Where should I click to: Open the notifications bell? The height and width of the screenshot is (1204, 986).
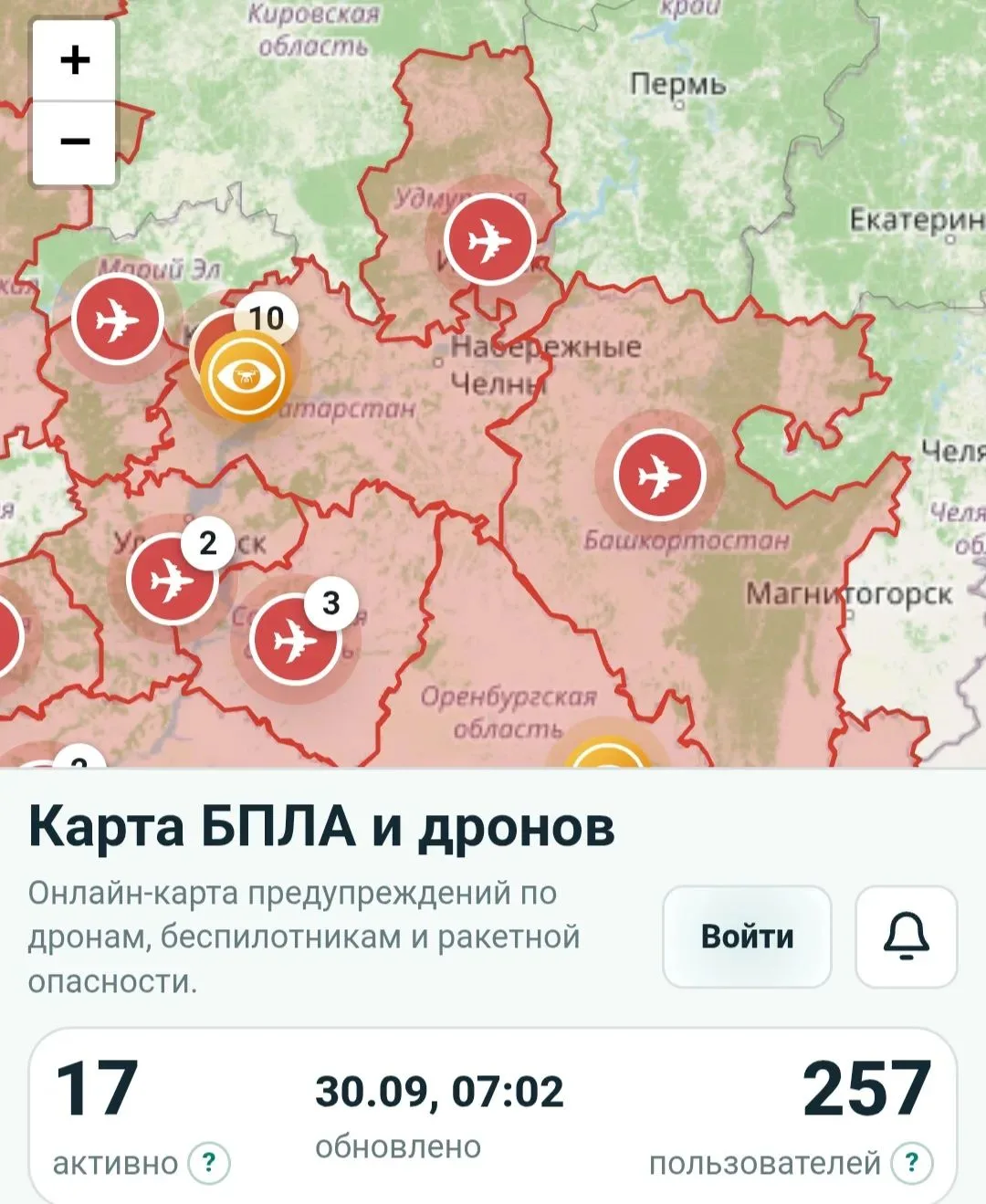[x=906, y=937]
